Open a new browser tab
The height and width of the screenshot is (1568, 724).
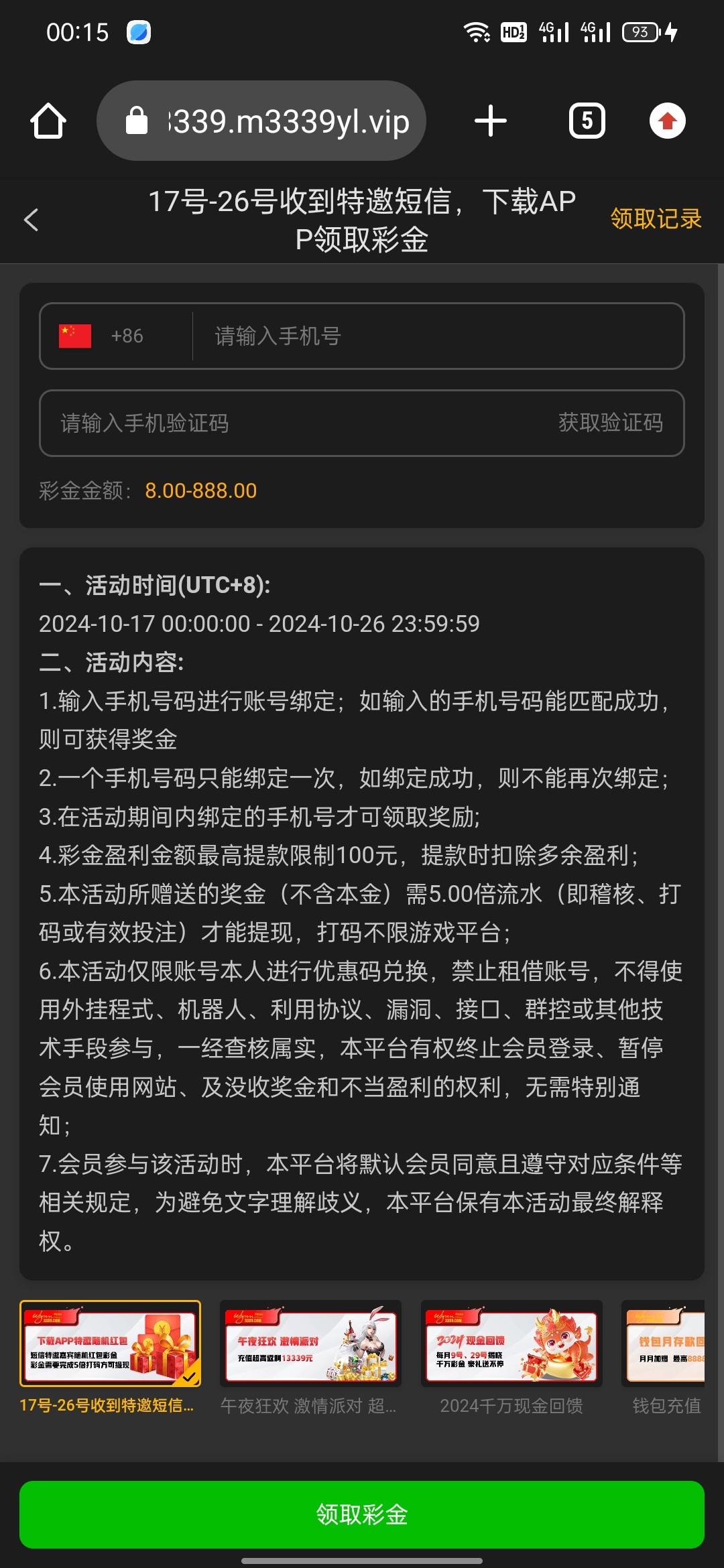coord(490,121)
